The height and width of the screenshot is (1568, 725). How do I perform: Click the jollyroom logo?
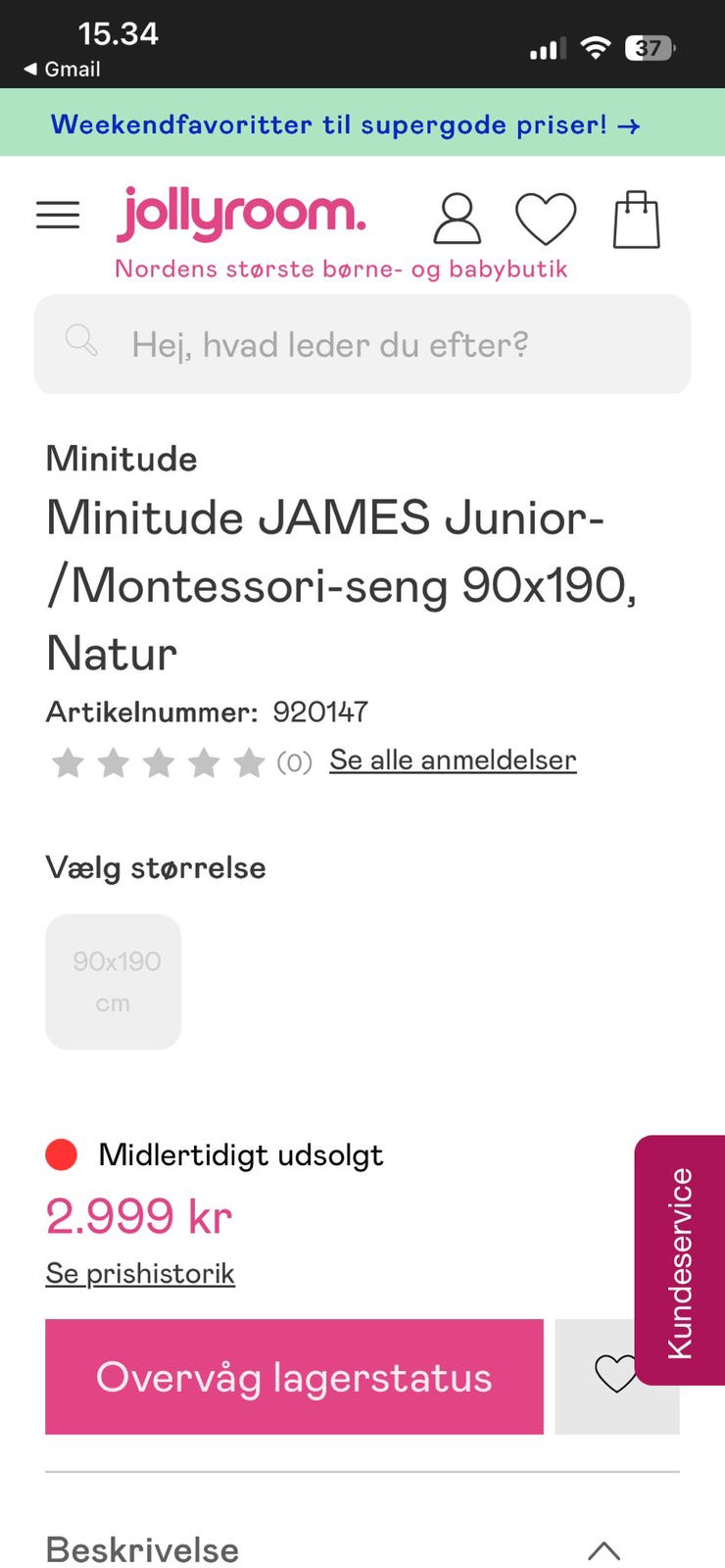[242, 213]
